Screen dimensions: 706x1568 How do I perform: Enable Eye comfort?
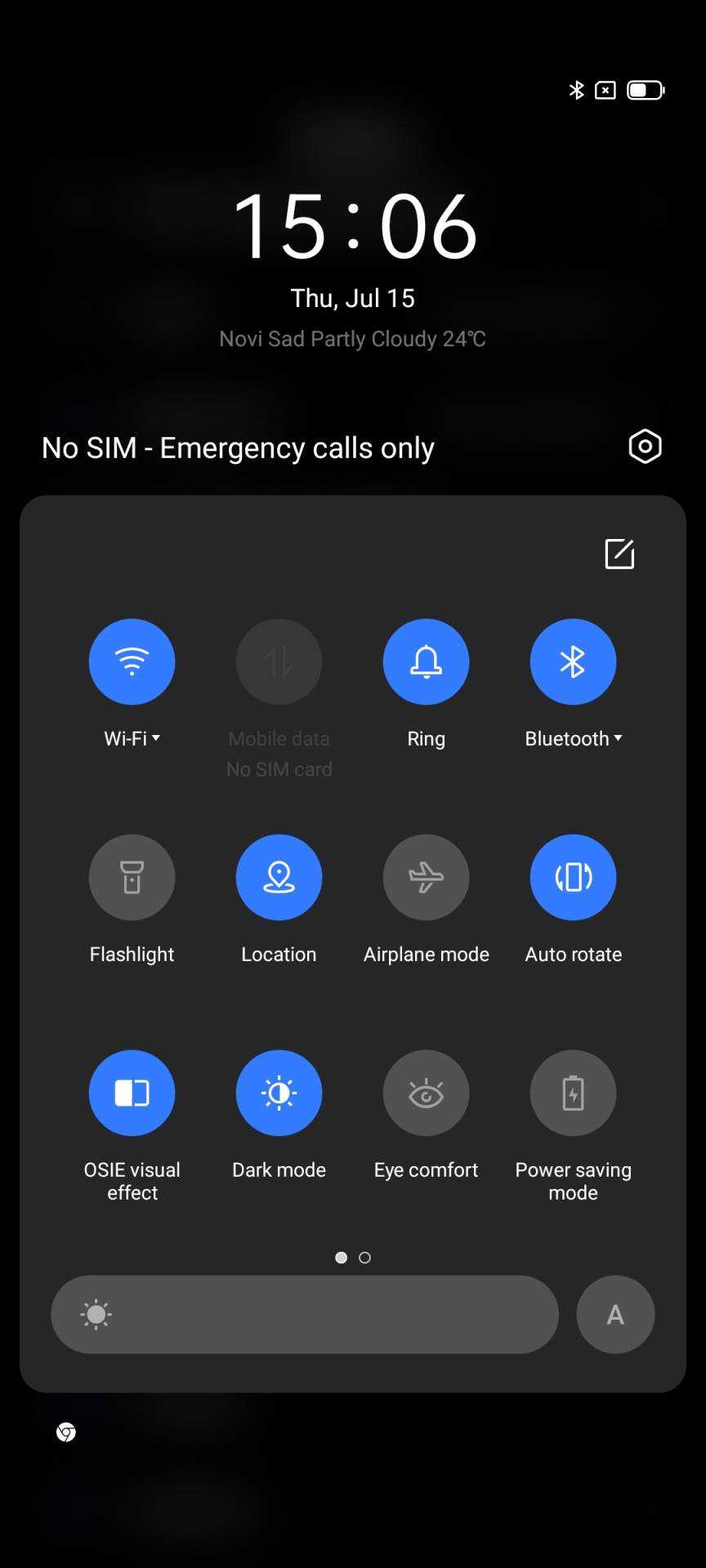[426, 1093]
